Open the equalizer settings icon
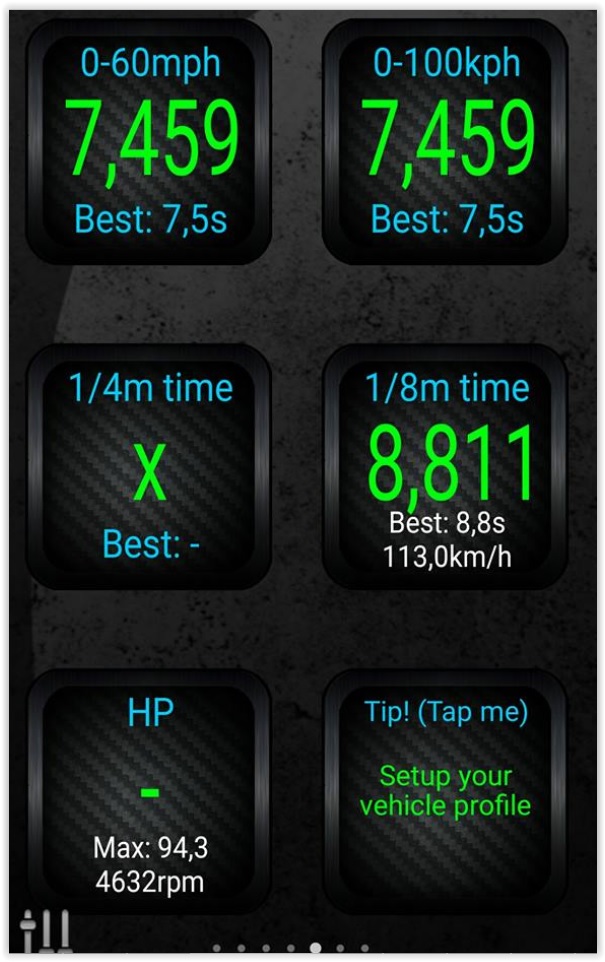 [46, 932]
